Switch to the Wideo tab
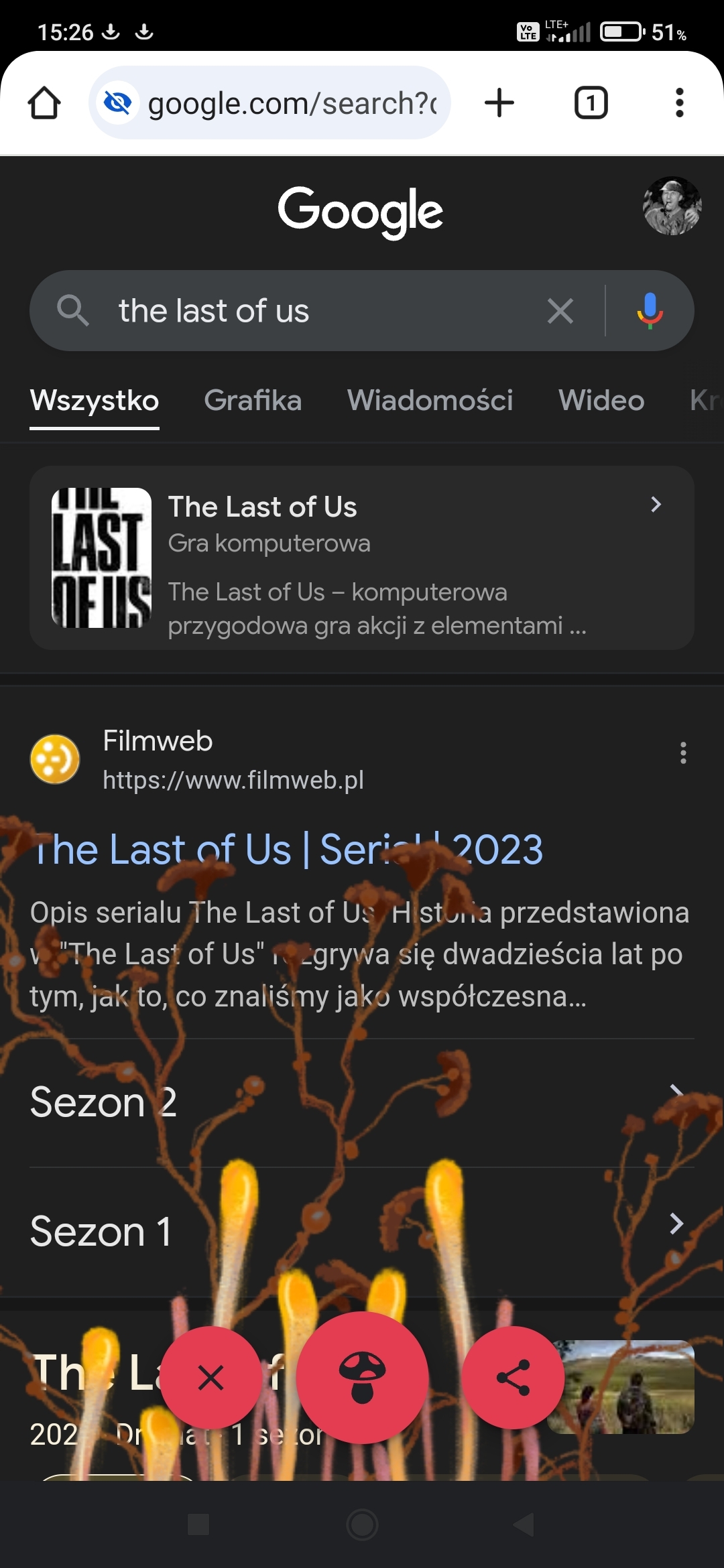The width and height of the screenshot is (724, 1568). pos(601,401)
